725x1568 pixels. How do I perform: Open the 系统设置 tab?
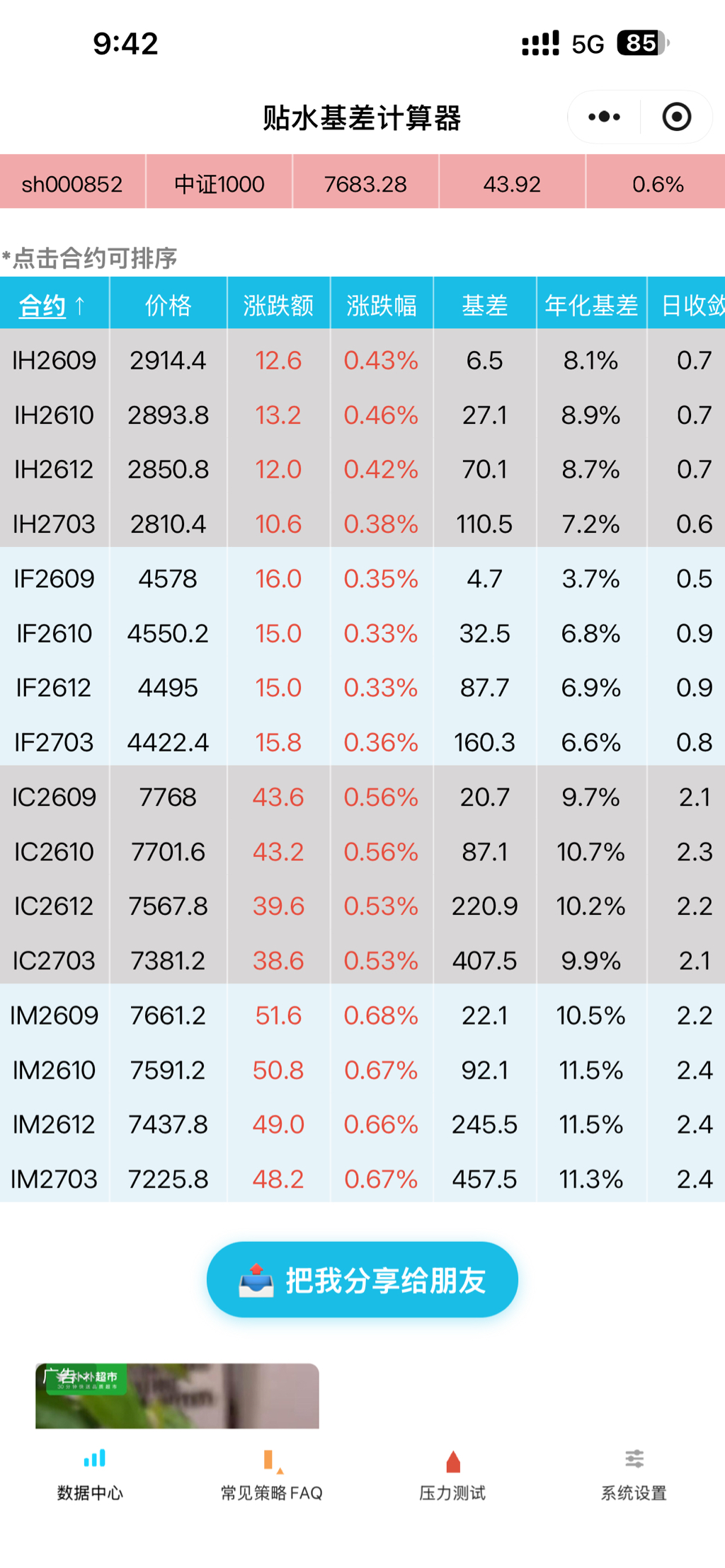coord(634,1475)
